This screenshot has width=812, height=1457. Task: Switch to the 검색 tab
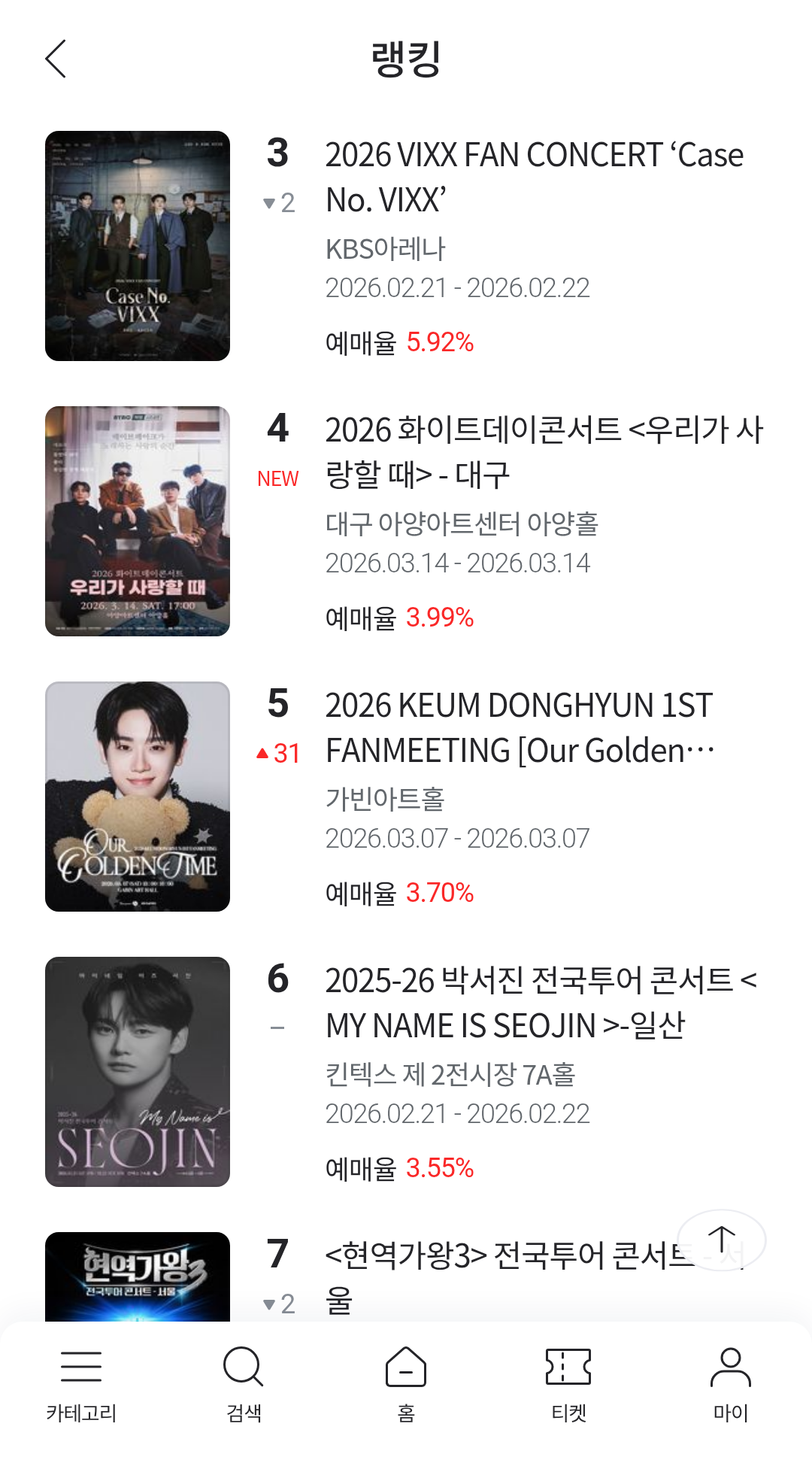pos(244,1384)
